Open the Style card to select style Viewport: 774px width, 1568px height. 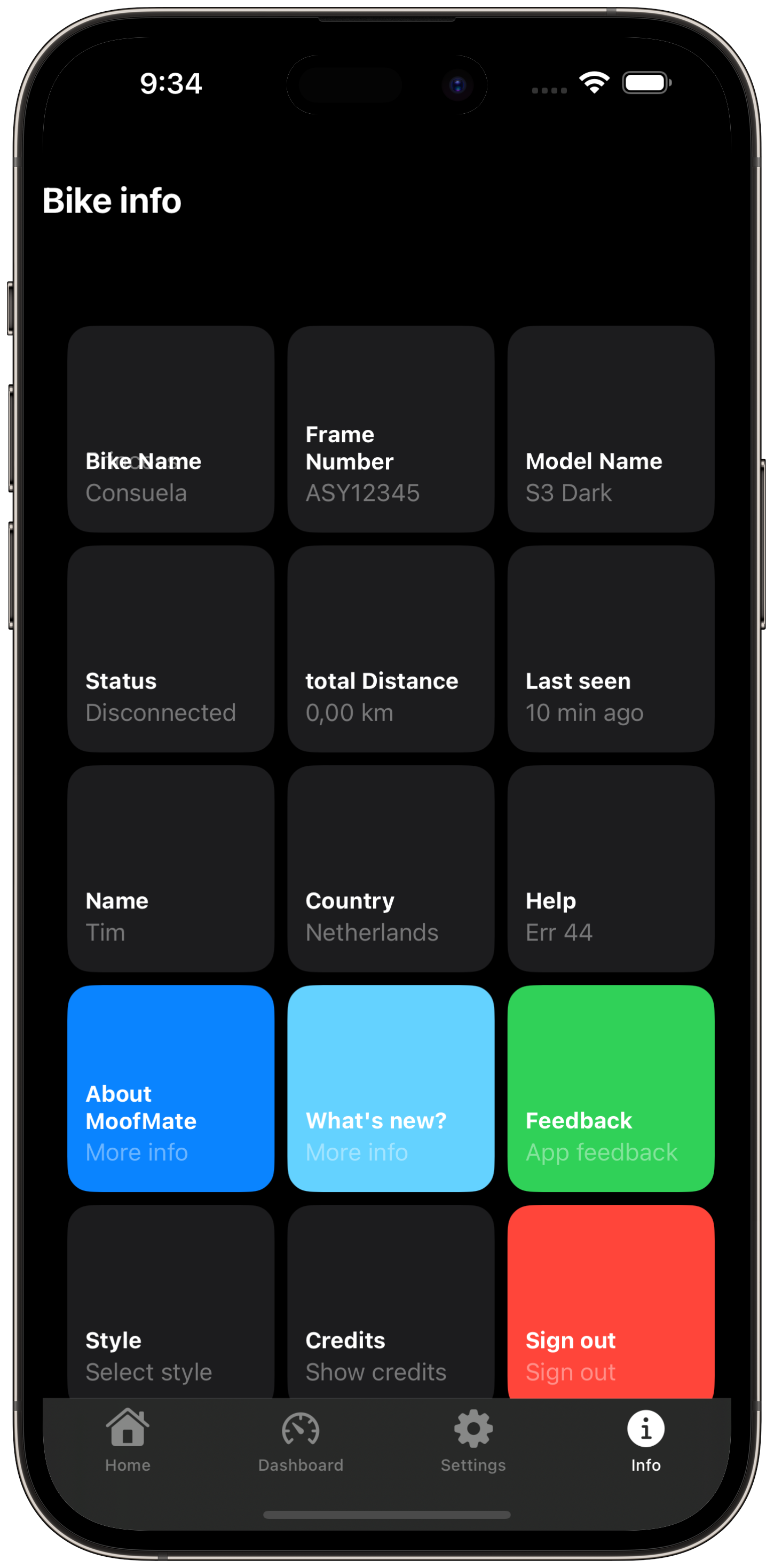[x=171, y=1303]
